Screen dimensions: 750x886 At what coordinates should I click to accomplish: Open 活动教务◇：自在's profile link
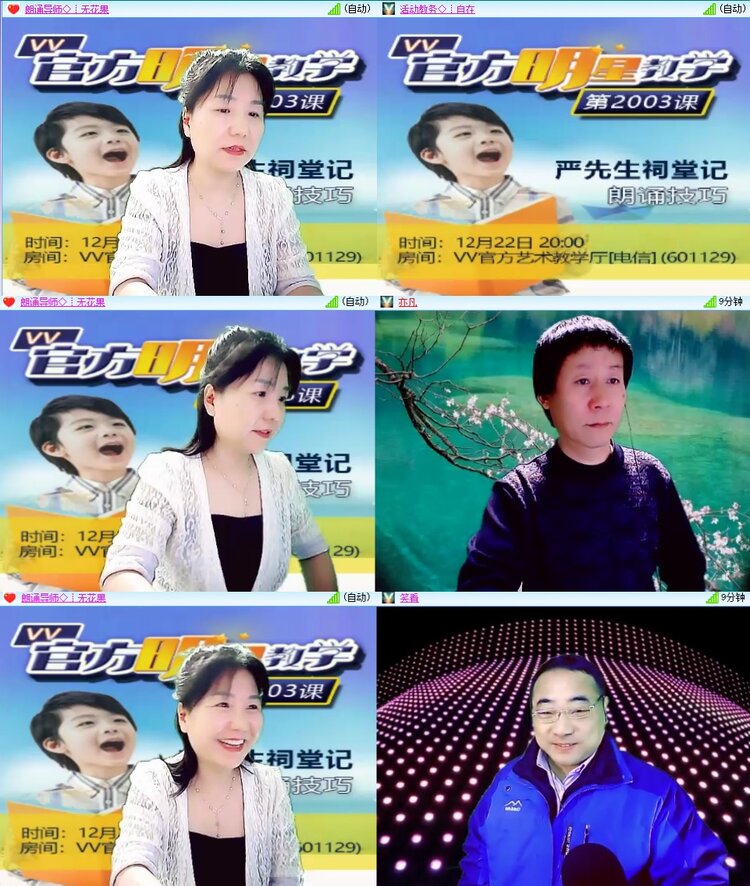[x=437, y=9]
